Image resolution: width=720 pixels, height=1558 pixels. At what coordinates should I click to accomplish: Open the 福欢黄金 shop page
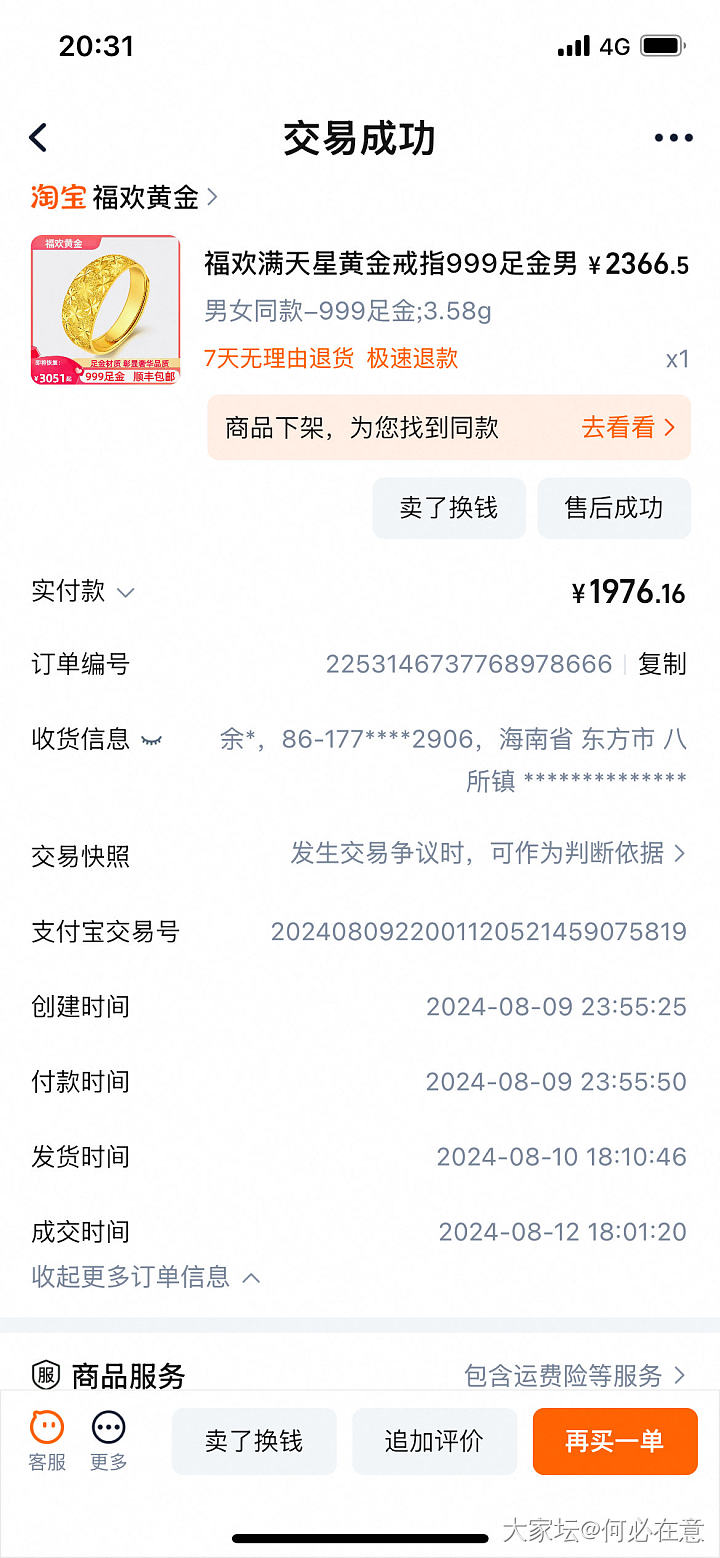pyautogui.click(x=155, y=198)
